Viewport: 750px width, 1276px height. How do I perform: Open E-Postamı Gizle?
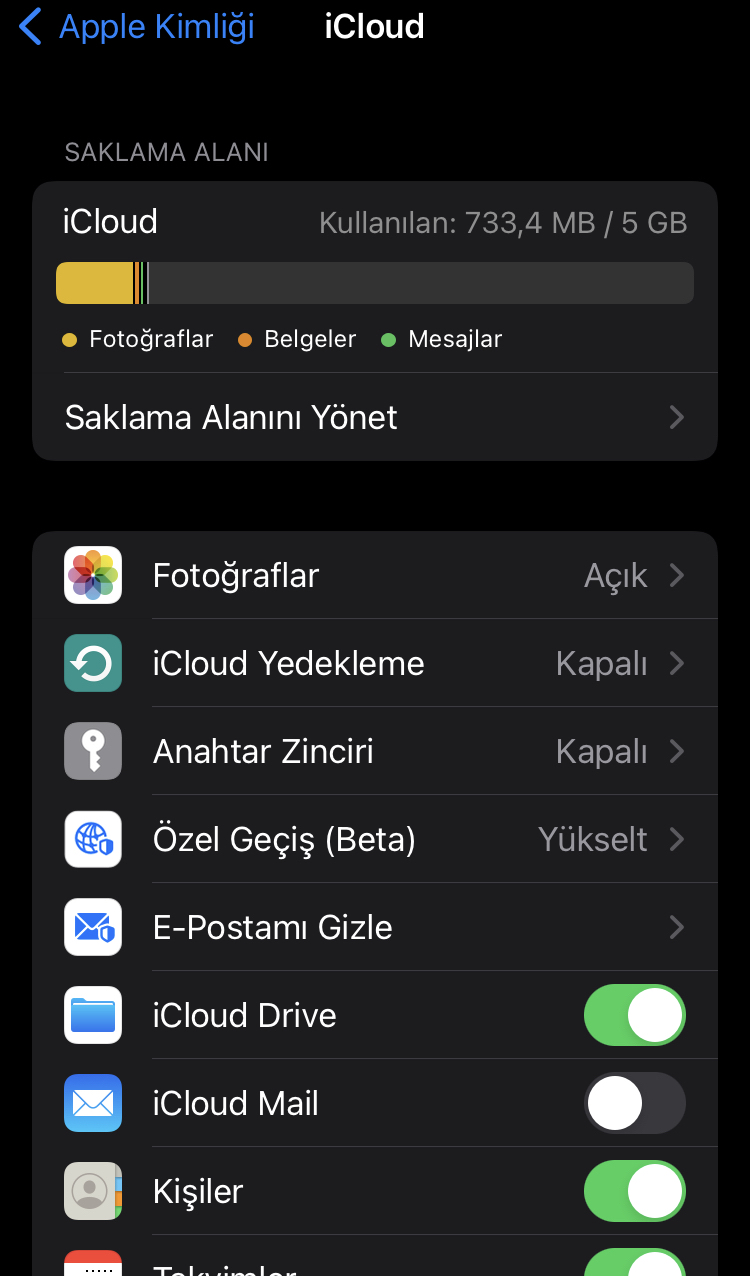(x=375, y=927)
